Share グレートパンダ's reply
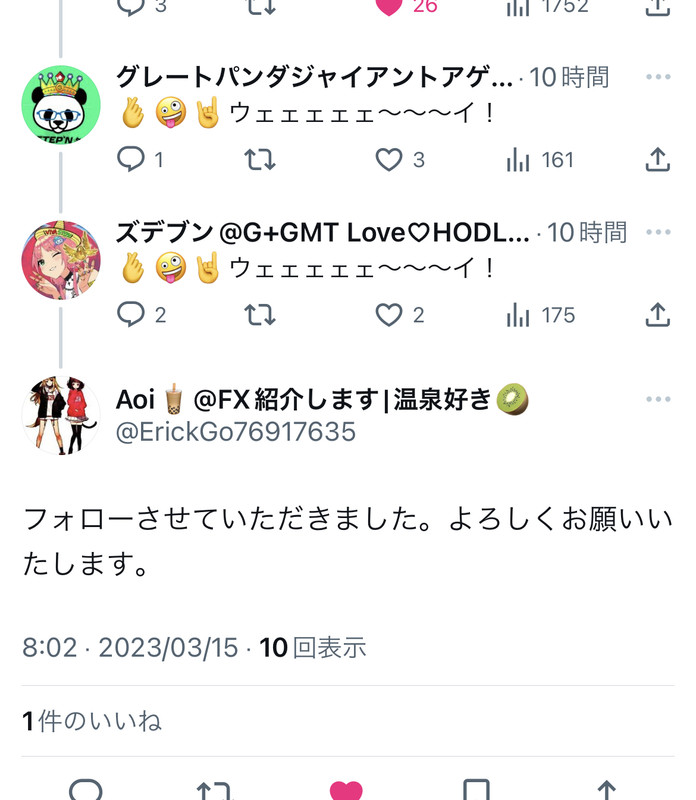696x800 pixels. (x=657, y=159)
